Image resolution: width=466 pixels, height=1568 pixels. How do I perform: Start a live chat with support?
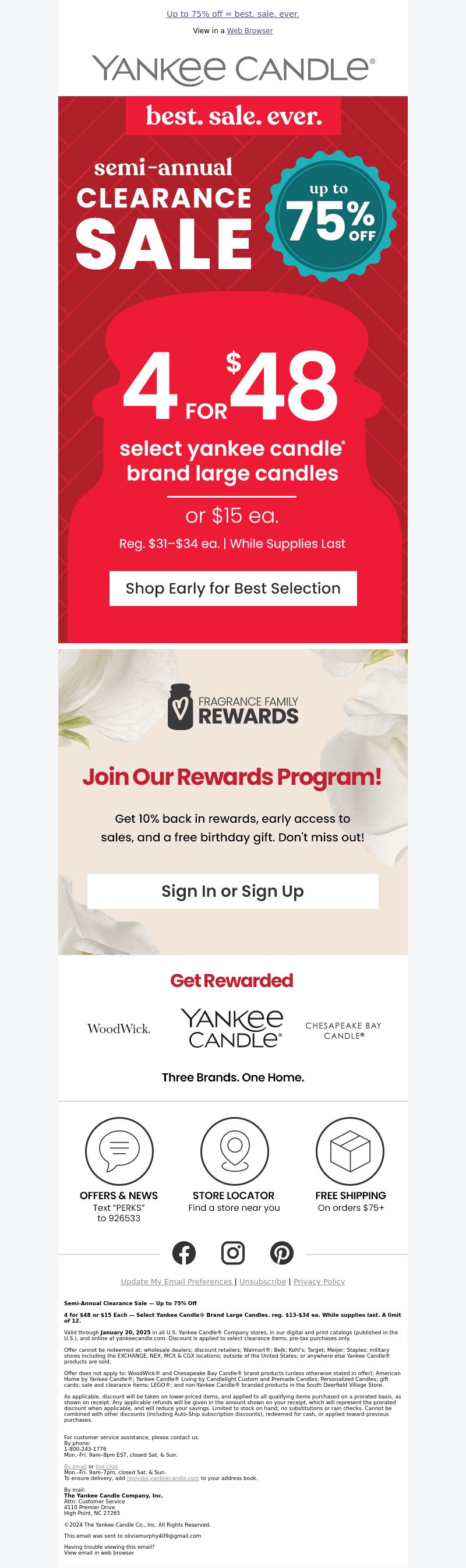tap(107, 1467)
